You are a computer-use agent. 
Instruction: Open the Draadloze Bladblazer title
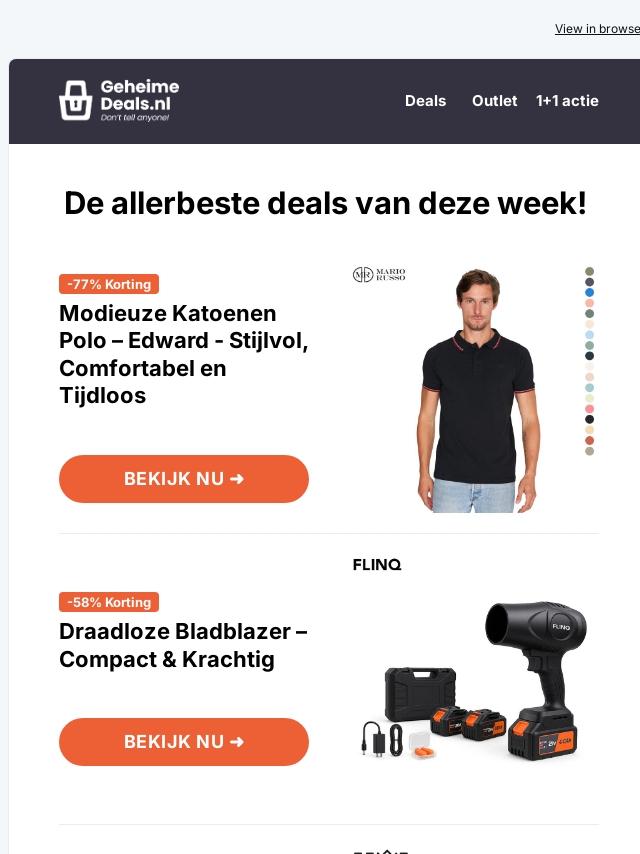(x=183, y=646)
